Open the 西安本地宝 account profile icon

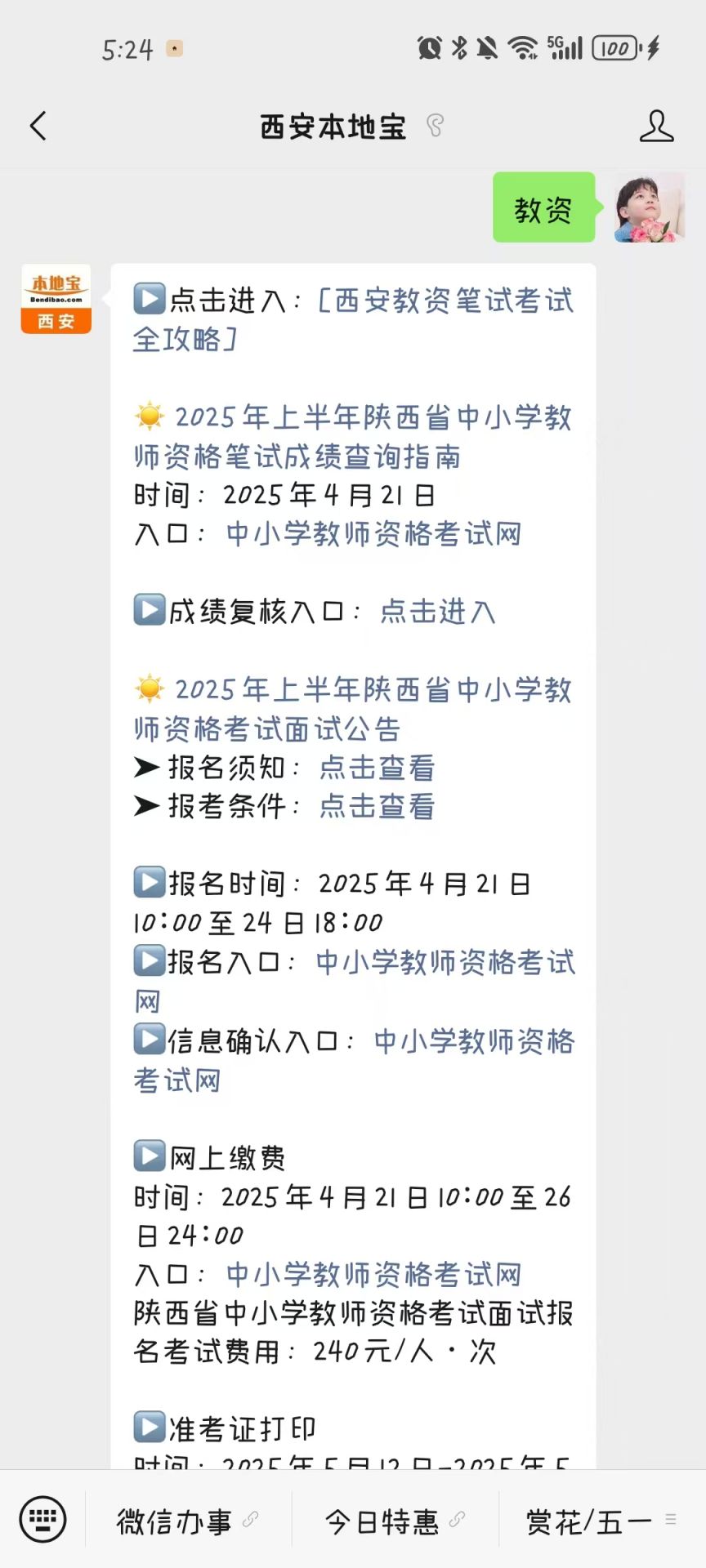(x=656, y=127)
